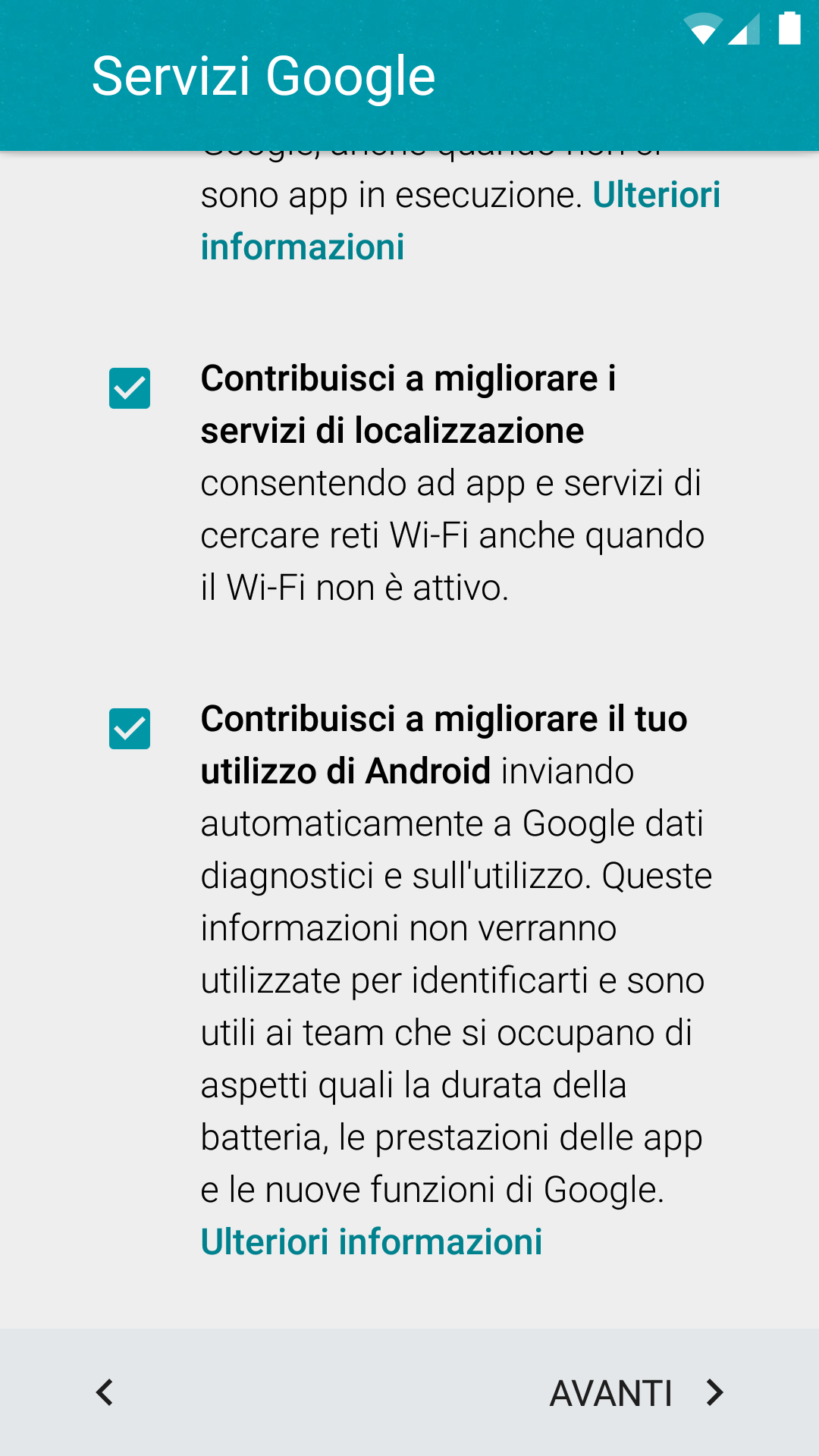Viewport: 819px width, 1456px height.
Task: Open Ulteriori informazioni link after 'app in esecuzione'
Action: (460, 221)
